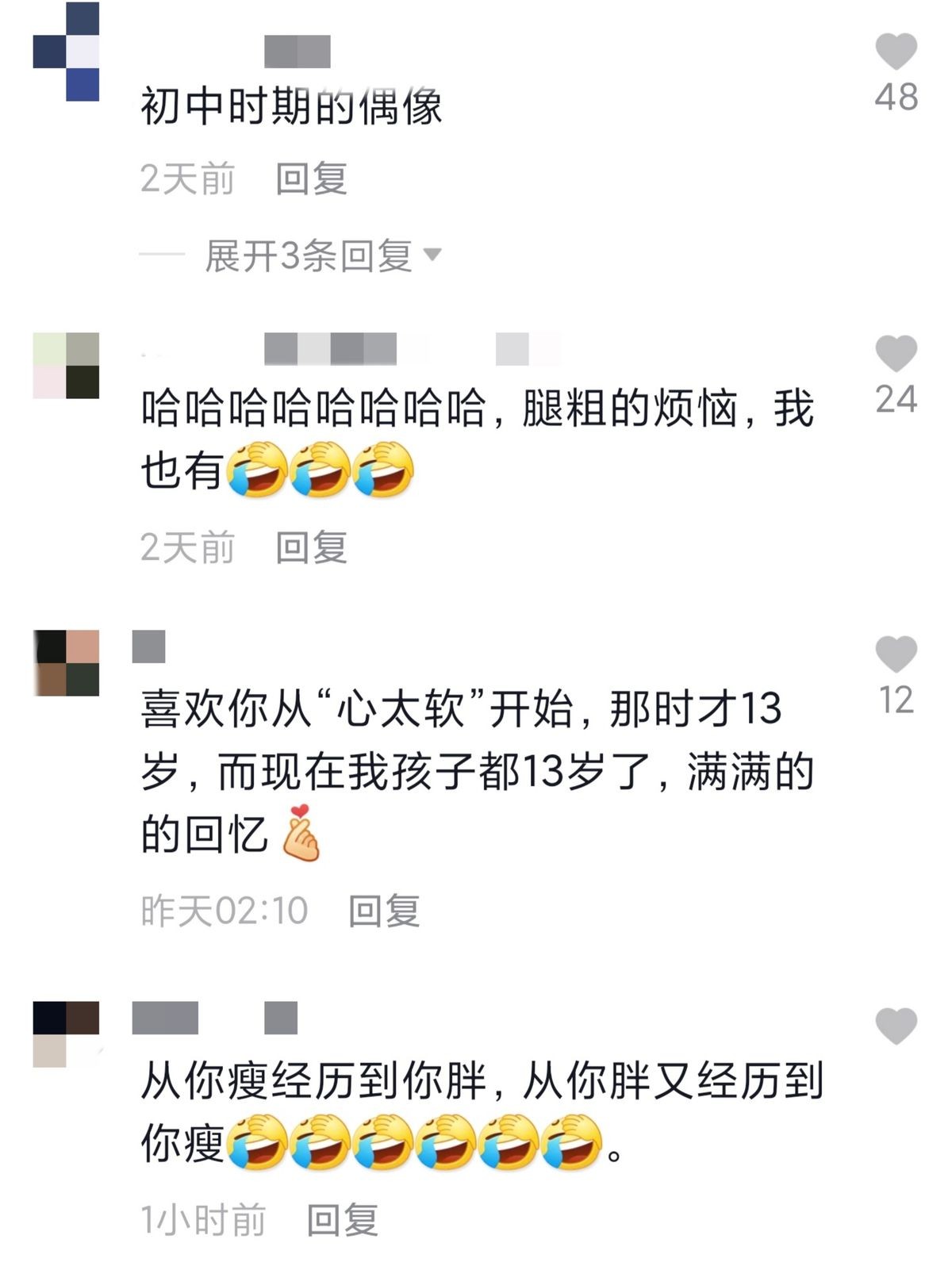Open avatar of the 从你瘦经历到你胖 commenter
The image size is (952, 1266).
pos(66,1034)
